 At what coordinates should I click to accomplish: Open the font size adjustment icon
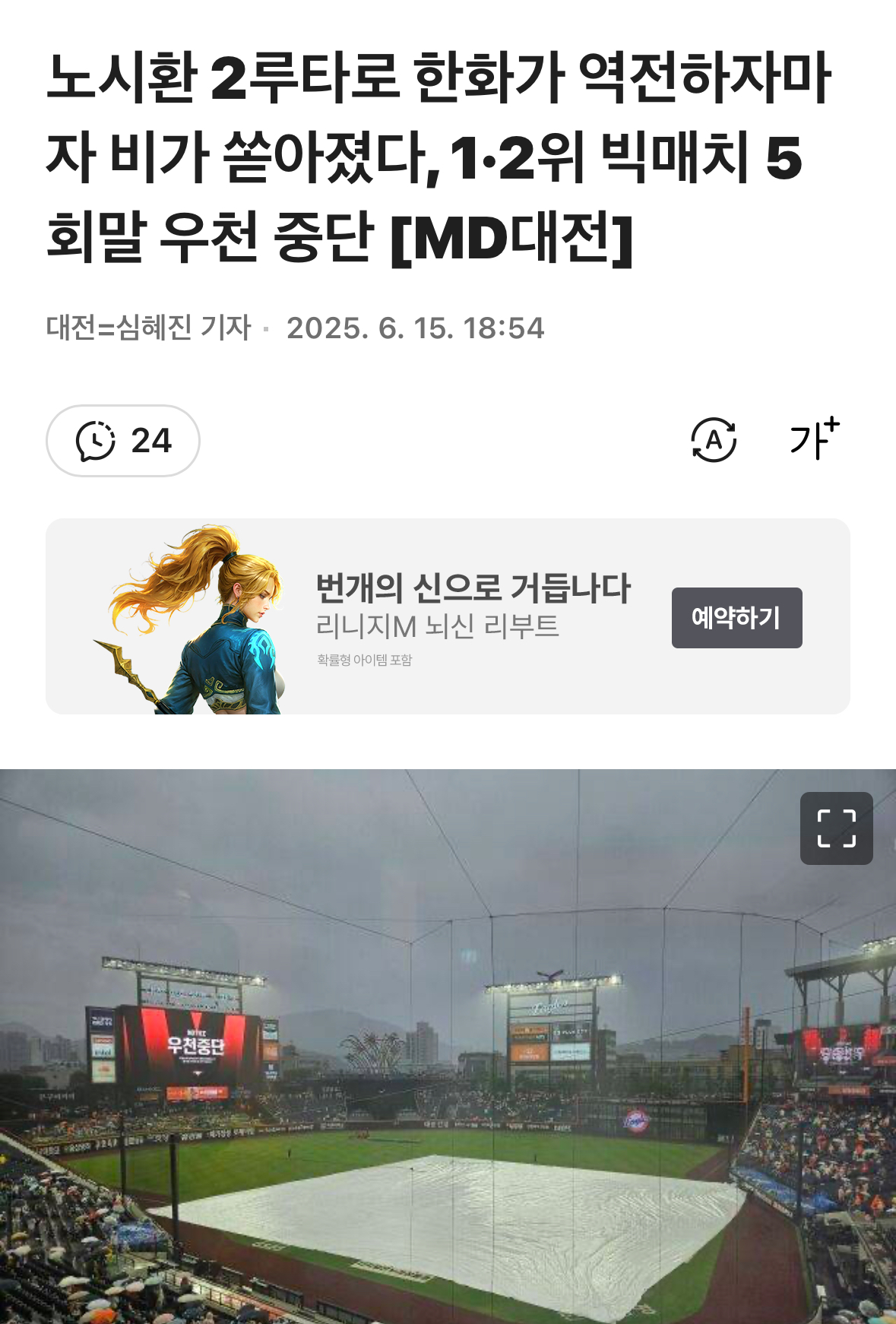coord(813,439)
